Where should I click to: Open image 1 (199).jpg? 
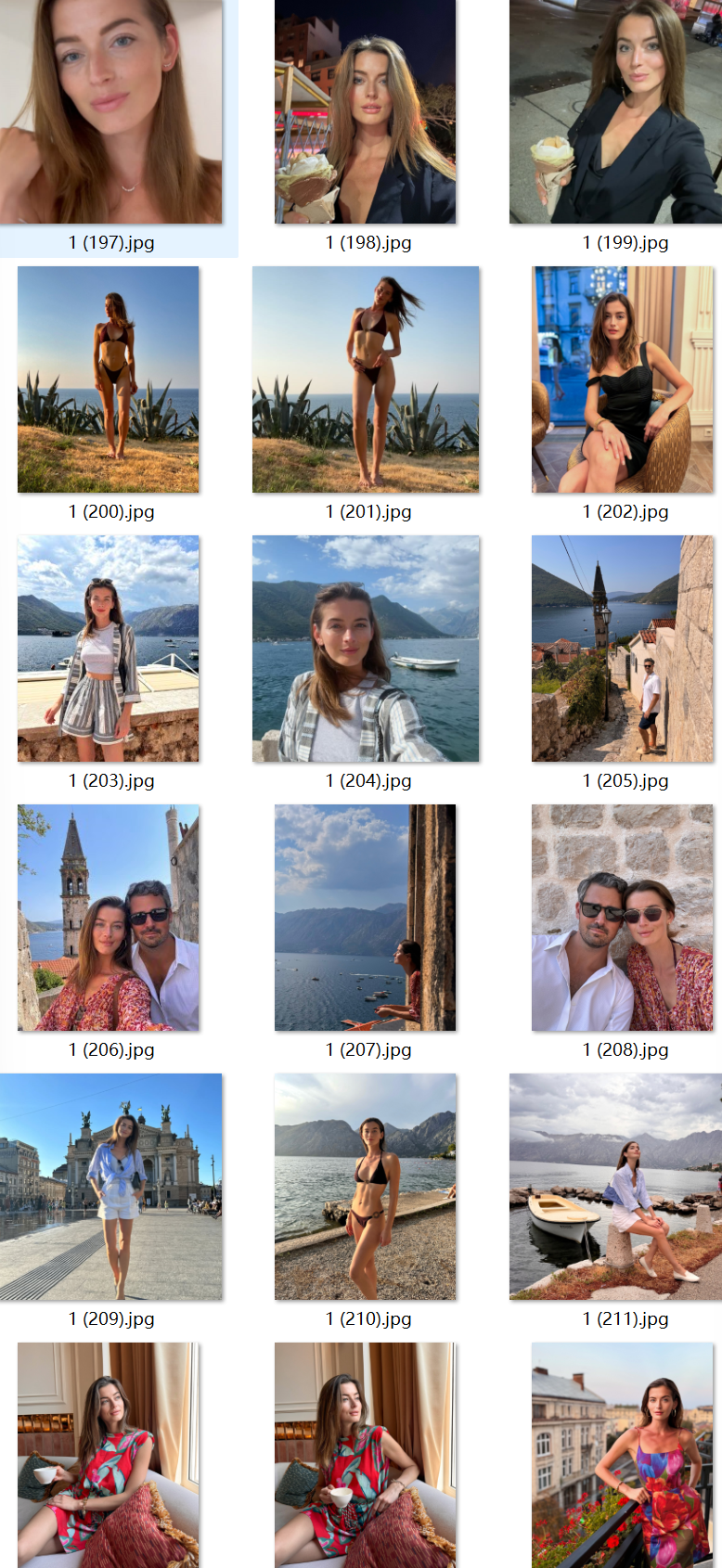pyautogui.click(x=615, y=111)
